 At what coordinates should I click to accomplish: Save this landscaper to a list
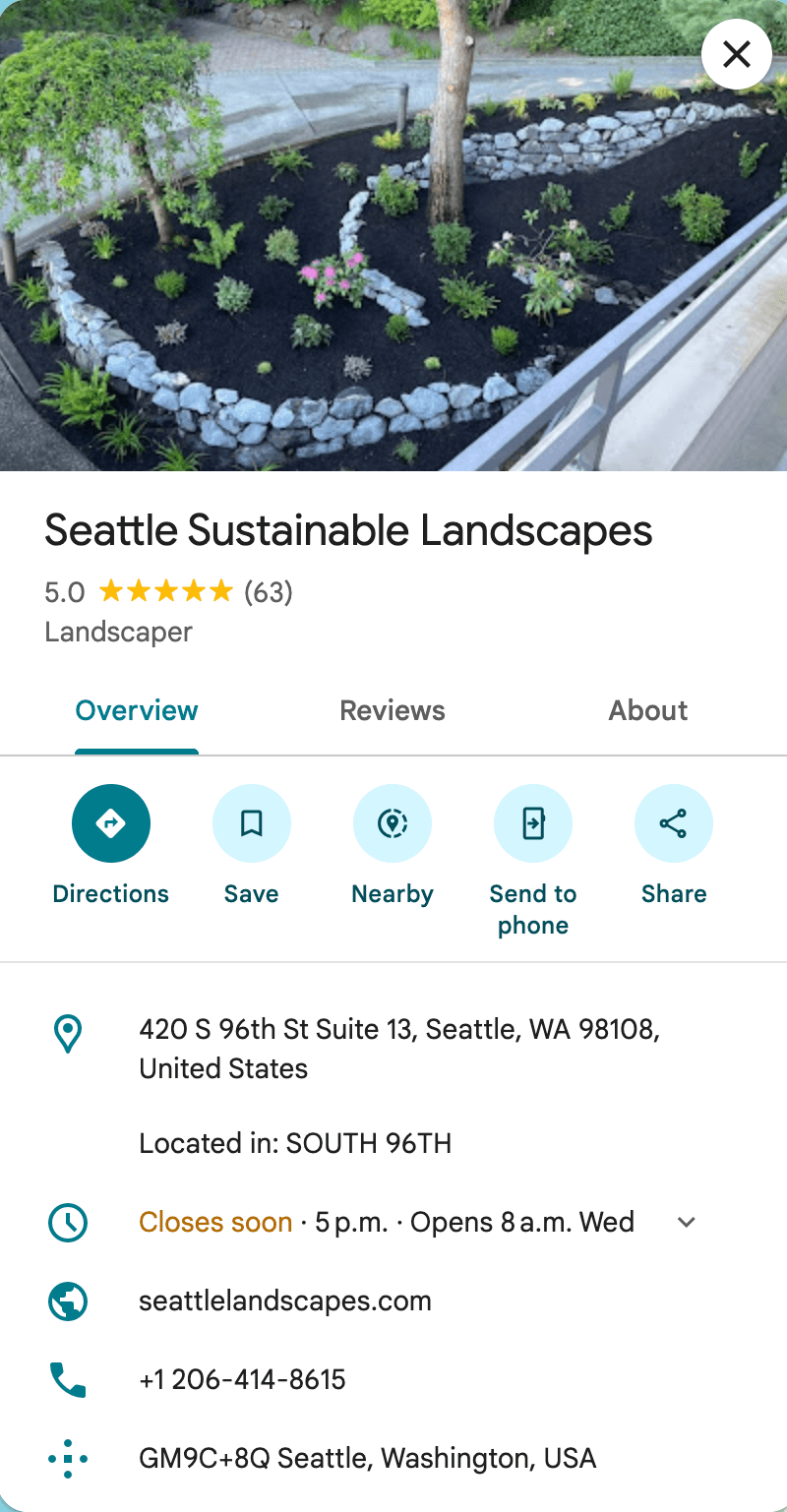(x=251, y=823)
